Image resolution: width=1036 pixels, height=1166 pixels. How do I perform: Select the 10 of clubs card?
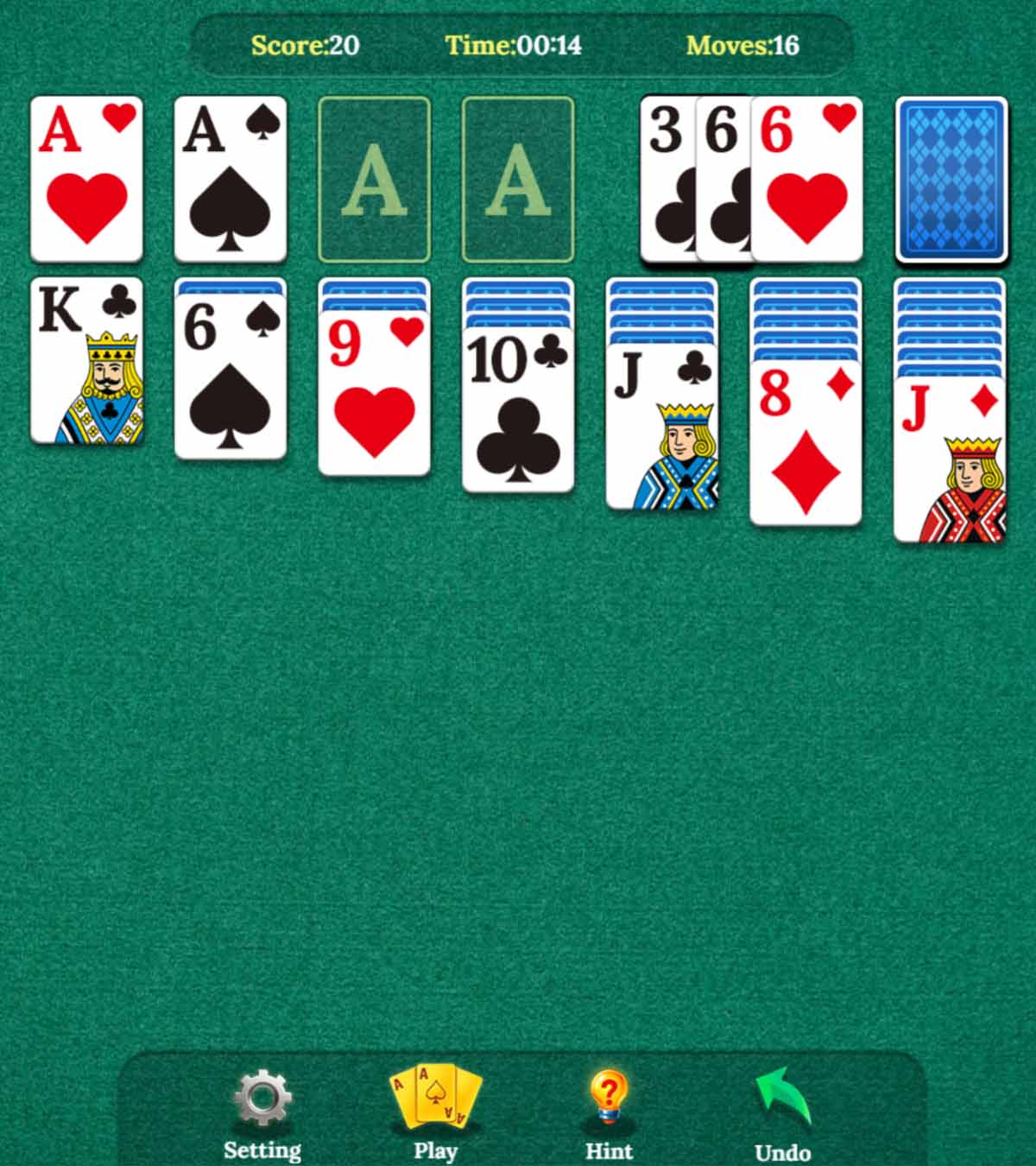tap(518, 412)
